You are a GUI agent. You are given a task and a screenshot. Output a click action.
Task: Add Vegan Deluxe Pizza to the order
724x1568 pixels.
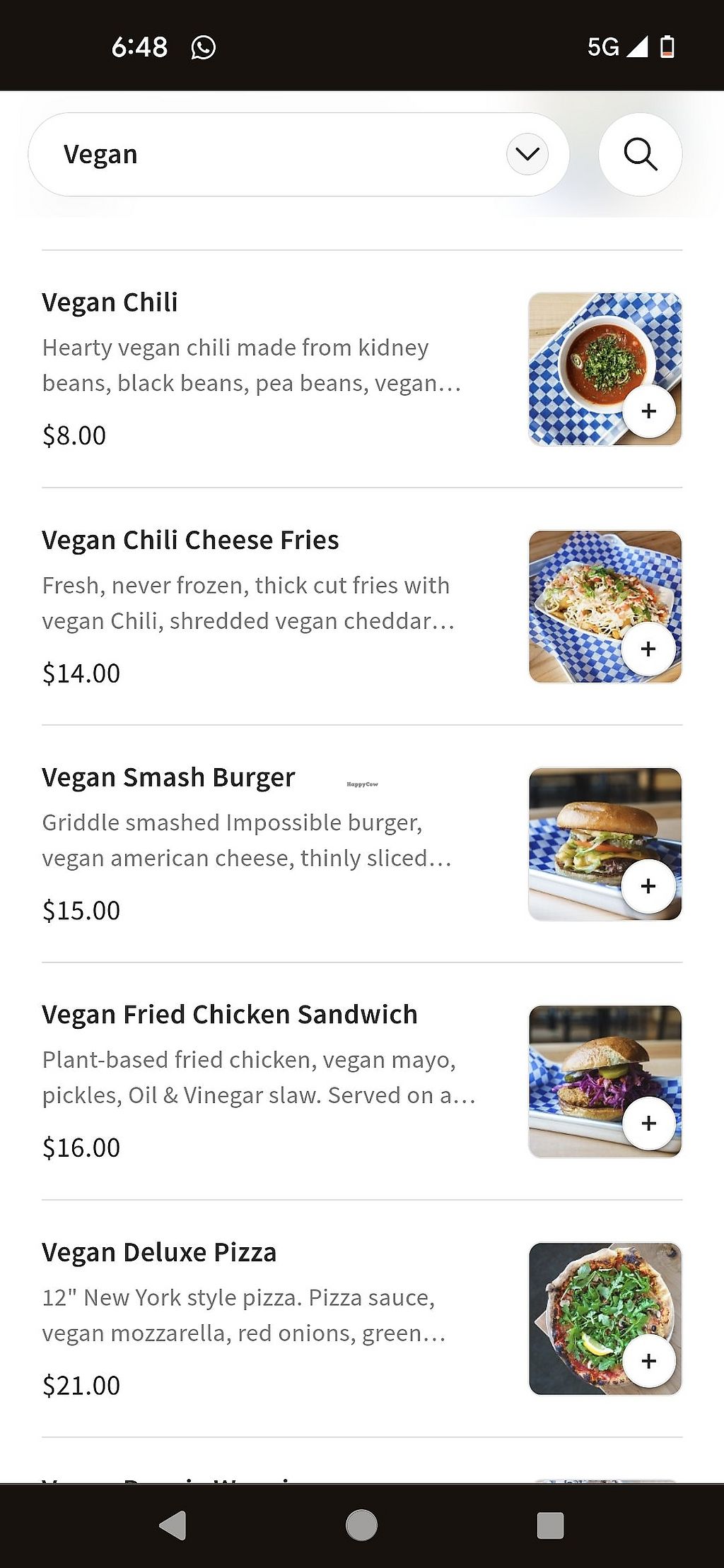[648, 1361]
